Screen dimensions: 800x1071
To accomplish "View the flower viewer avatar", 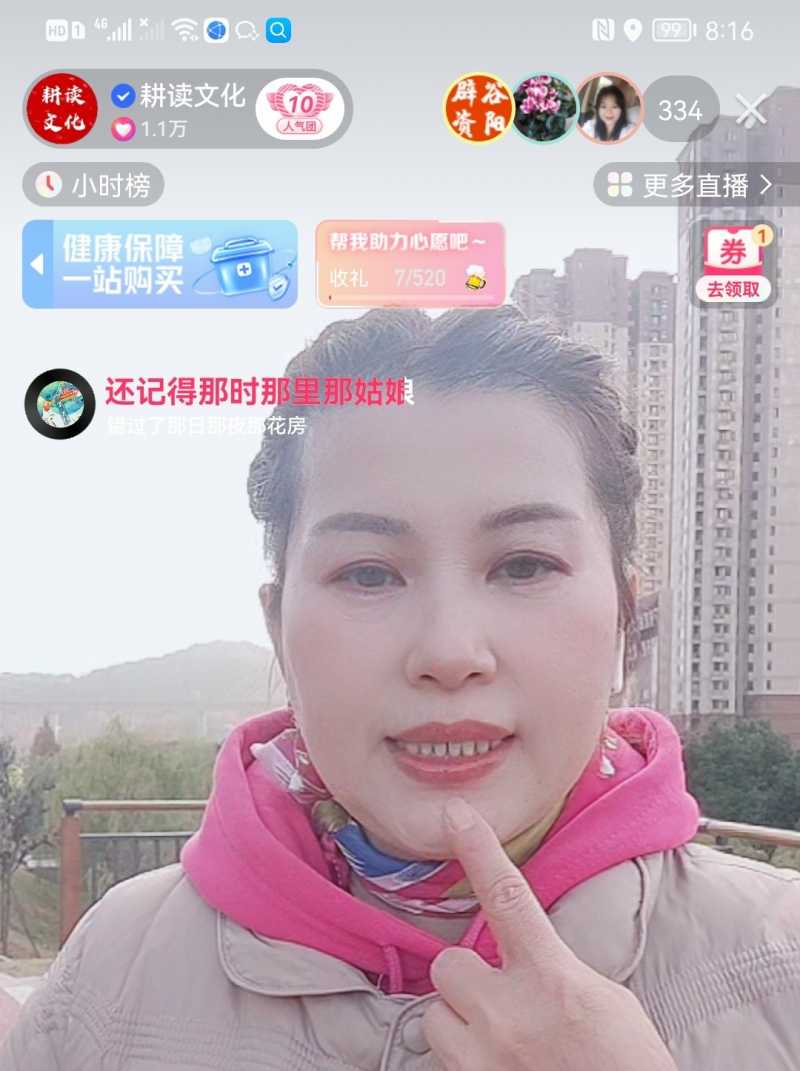I will click(544, 108).
